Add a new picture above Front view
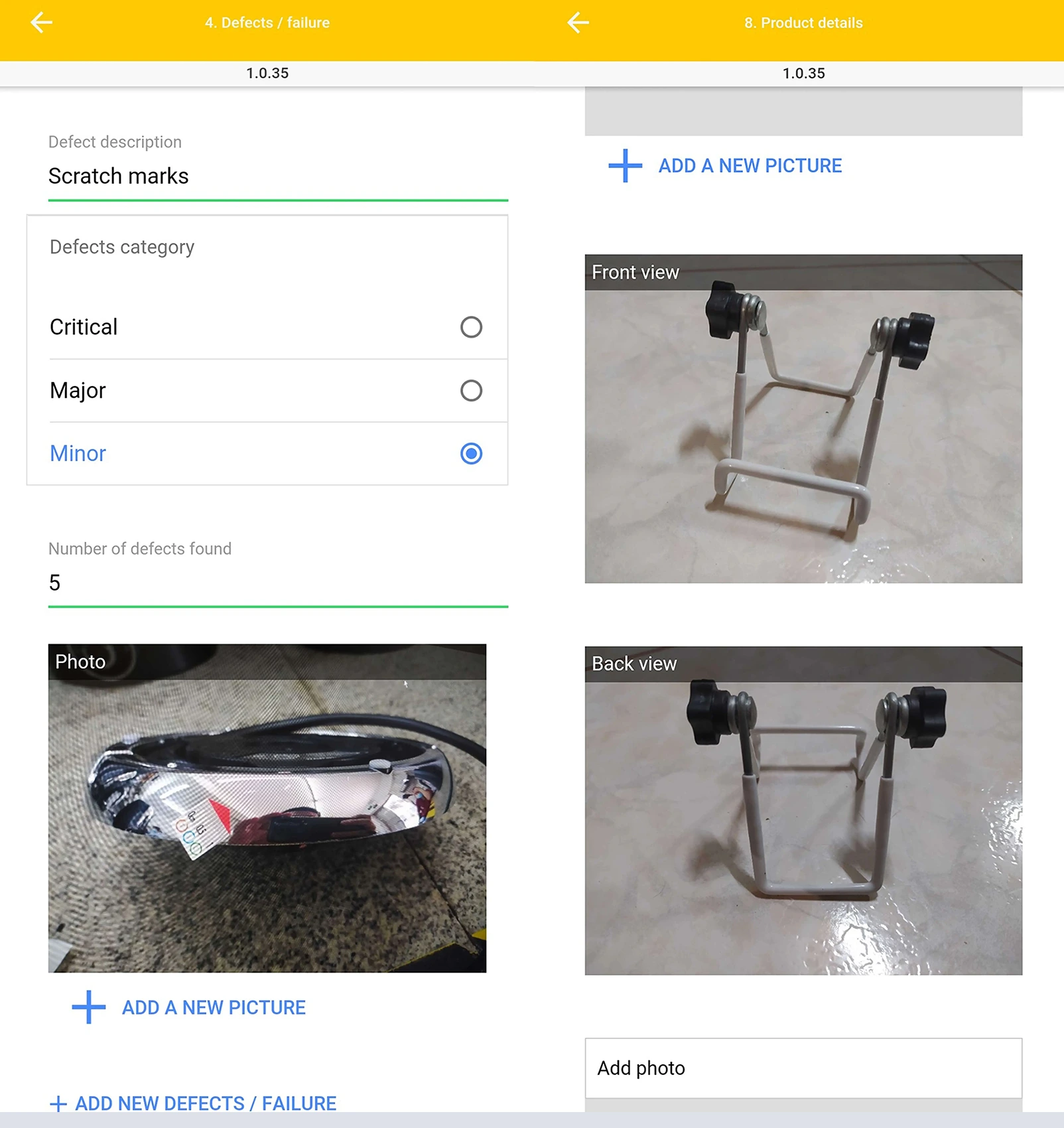The height and width of the screenshot is (1128, 1064). [726, 166]
